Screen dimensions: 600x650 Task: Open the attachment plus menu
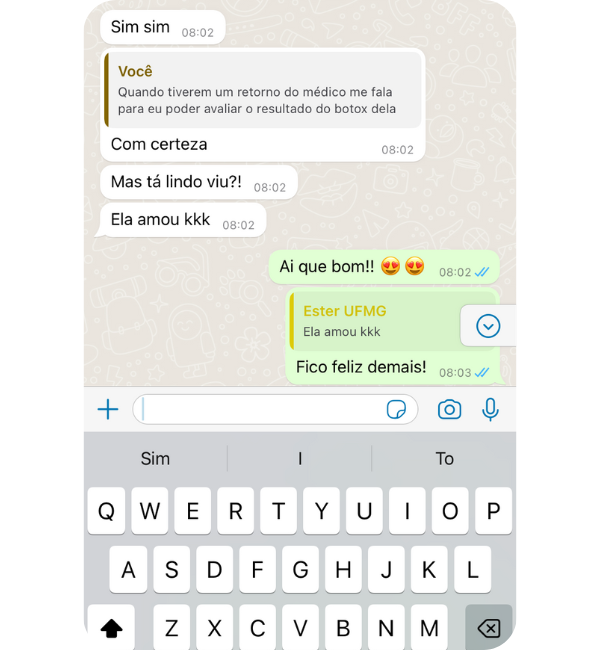click(107, 409)
